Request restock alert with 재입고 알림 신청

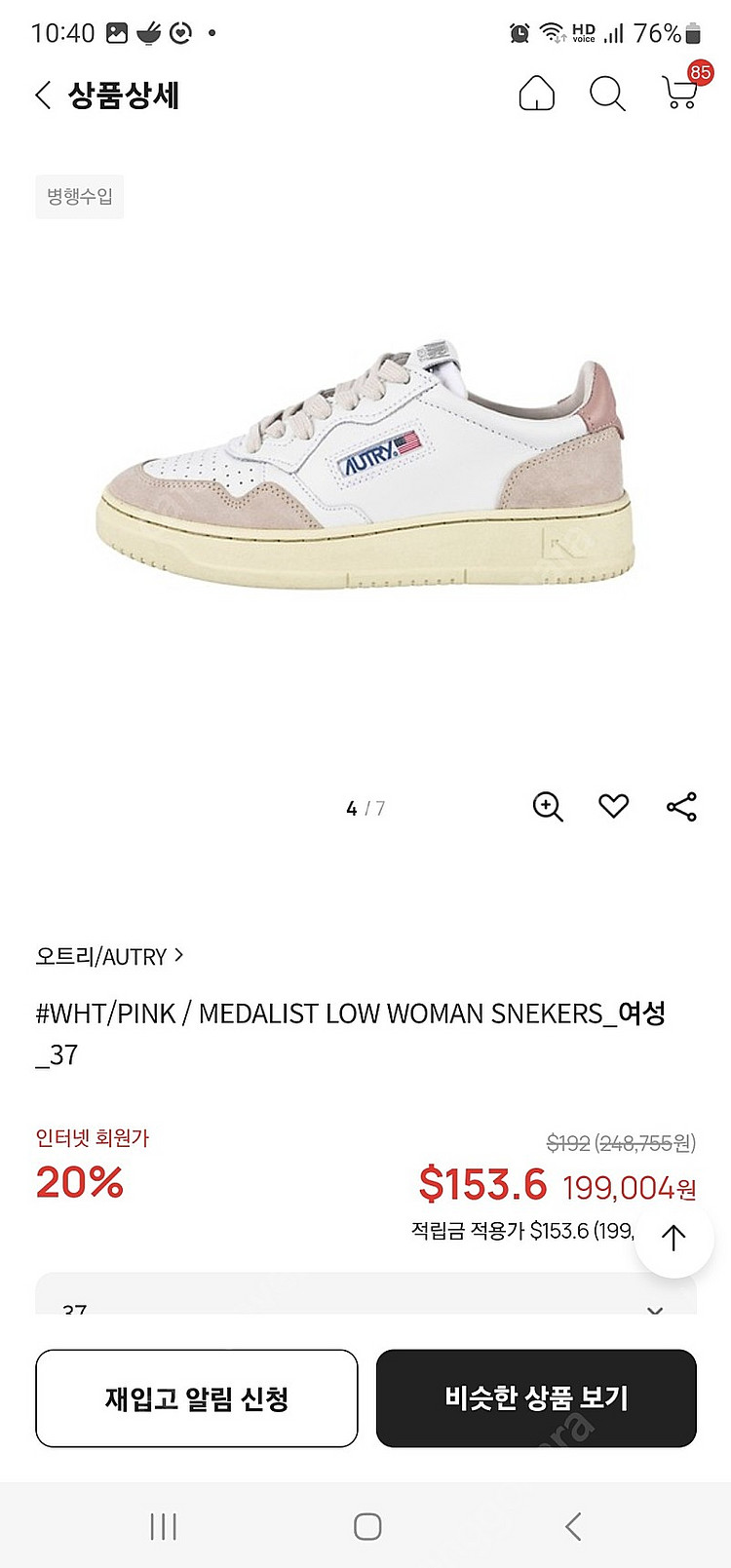tap(197, 1398)
